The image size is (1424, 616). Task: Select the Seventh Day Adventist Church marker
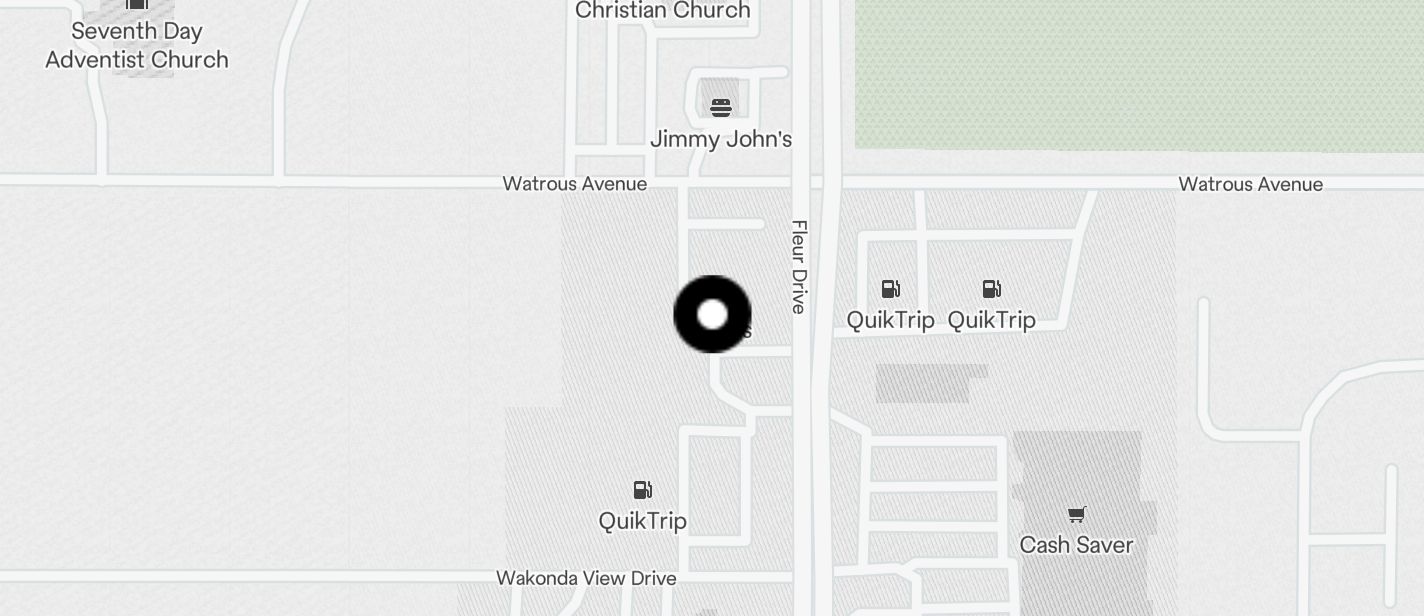(x=137, y=5)
